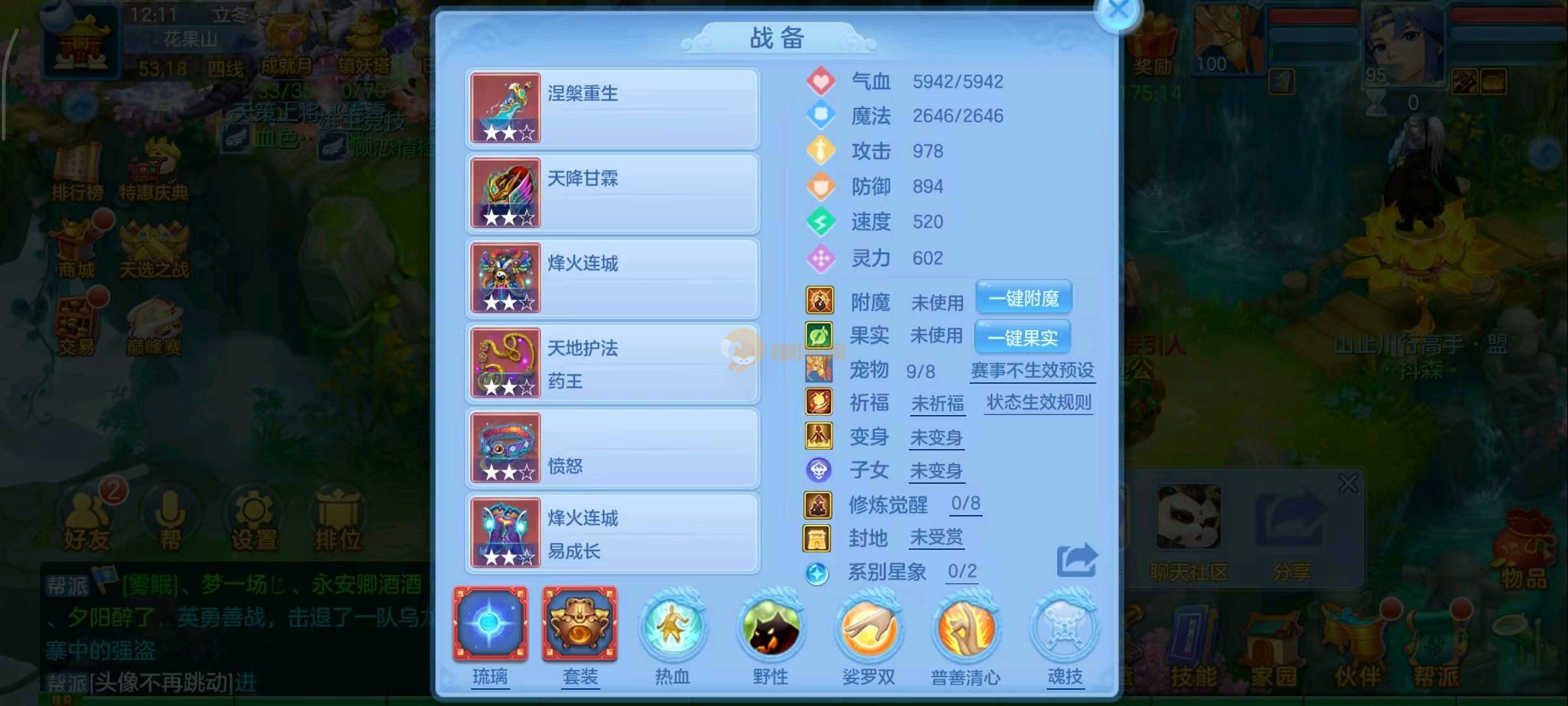
Task: Open the 套装 set slot
Action: 580,624
